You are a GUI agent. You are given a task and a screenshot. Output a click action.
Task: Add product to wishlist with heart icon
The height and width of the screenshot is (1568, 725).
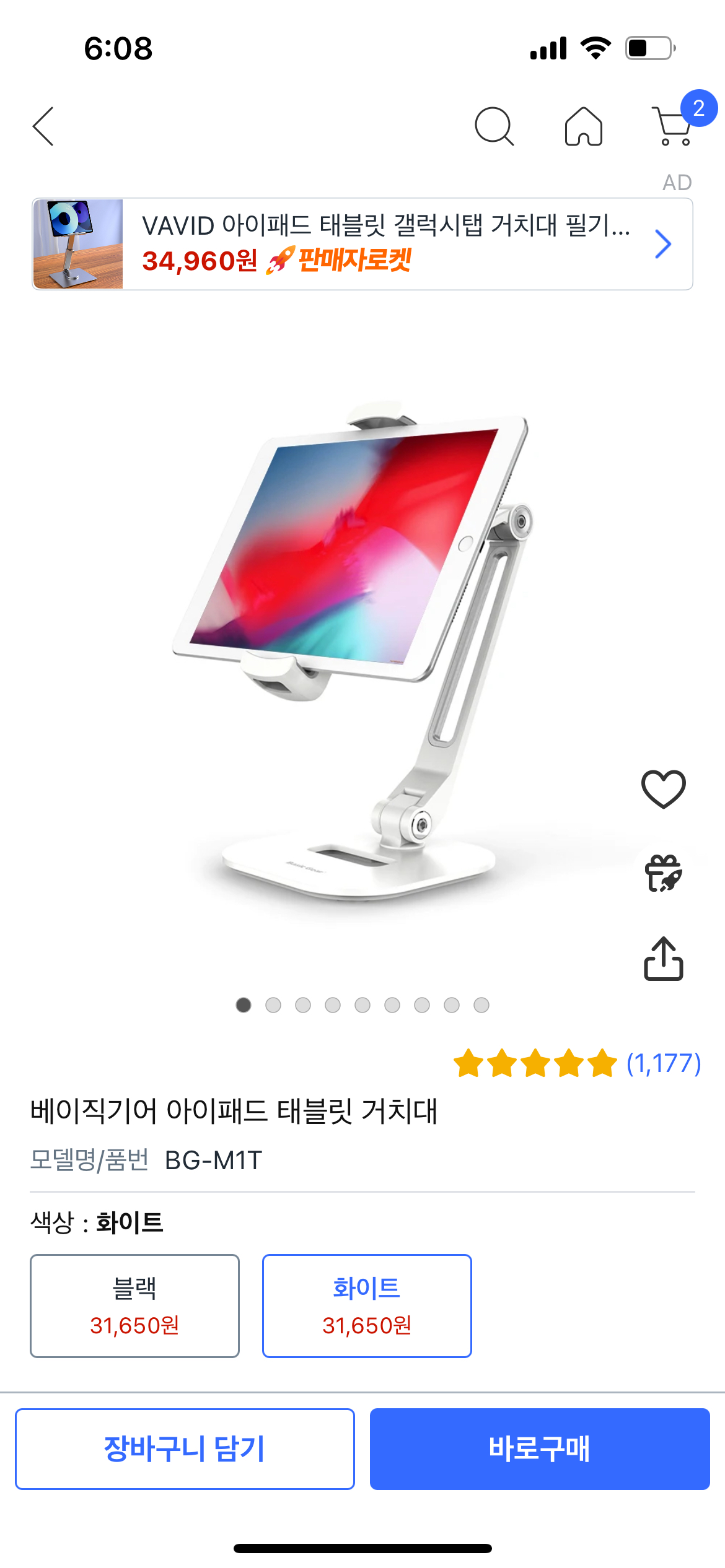pos(663,789)
